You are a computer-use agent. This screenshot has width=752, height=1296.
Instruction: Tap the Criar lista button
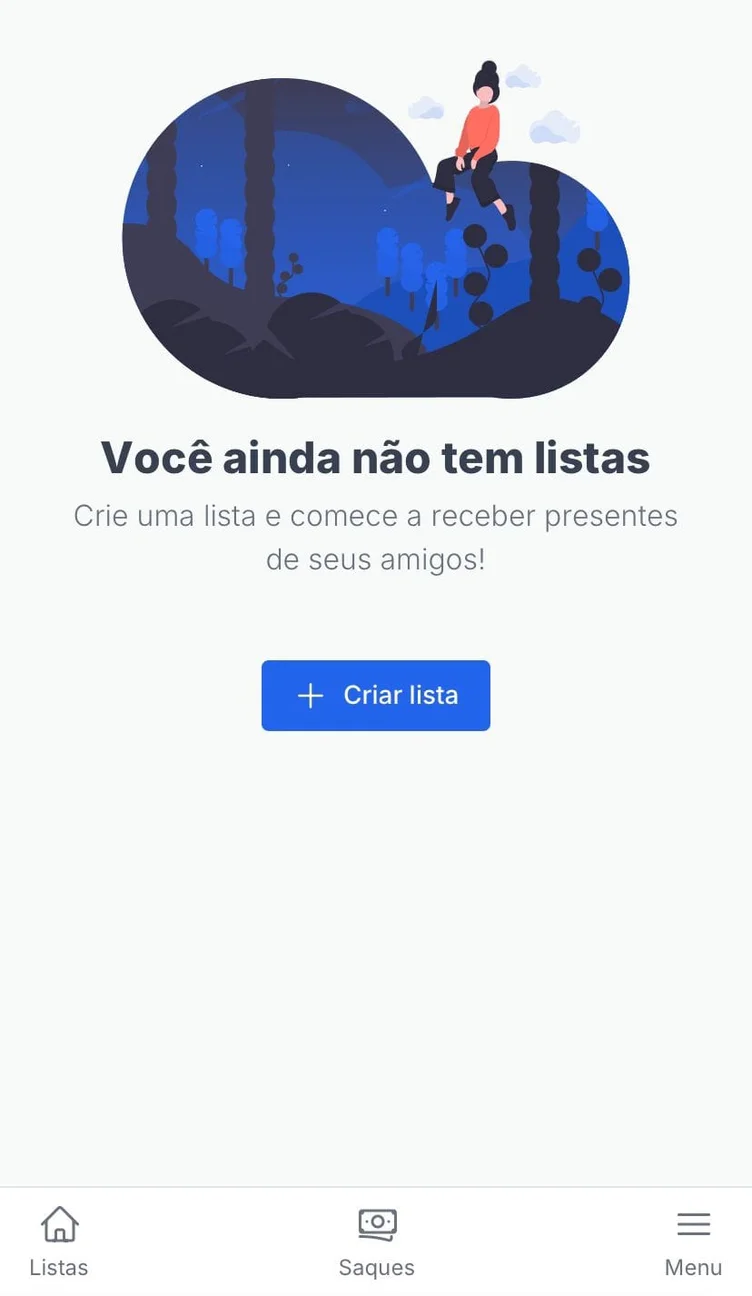pos(376,695)
